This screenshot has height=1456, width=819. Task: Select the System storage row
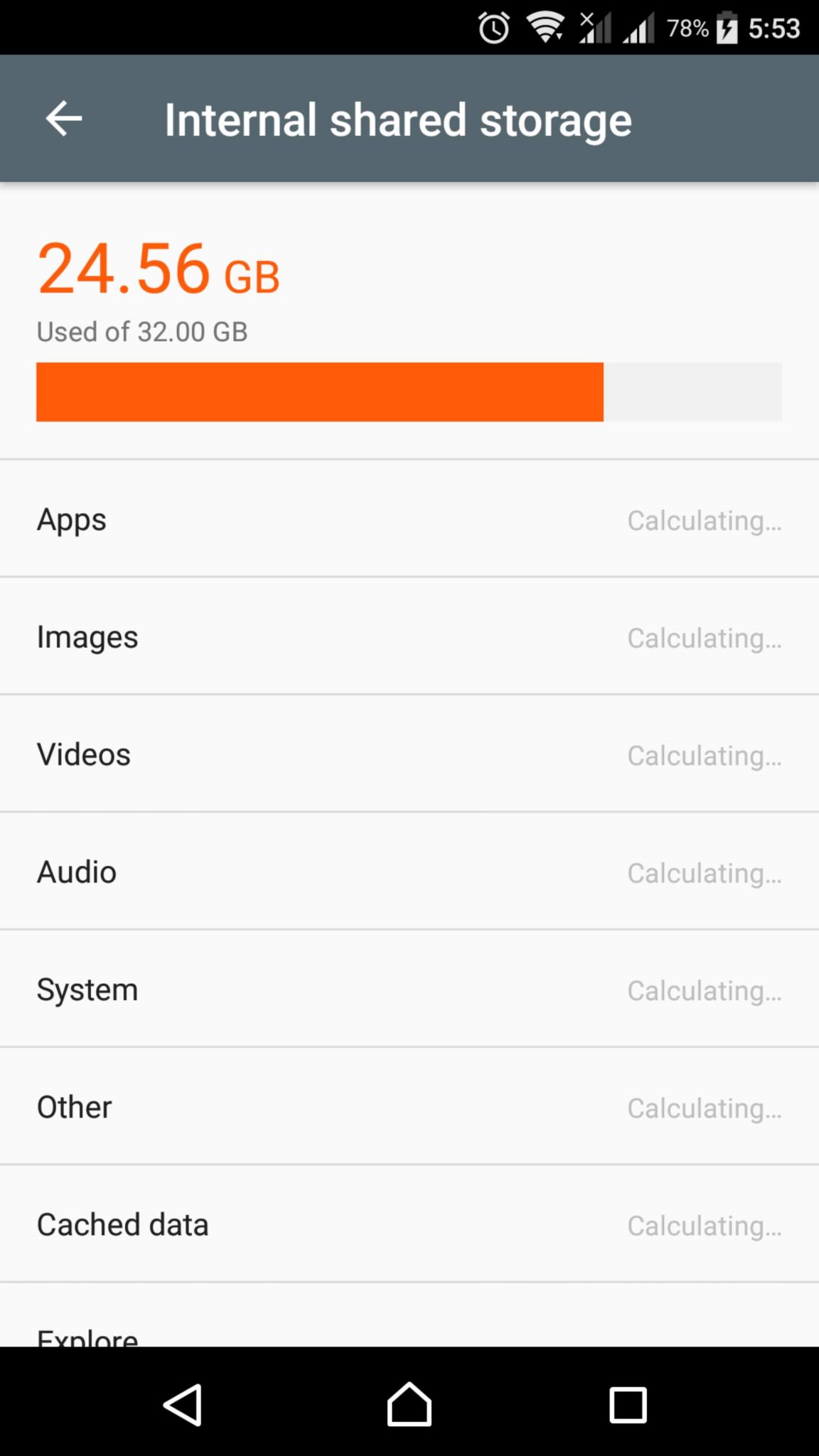pos(409,989)
